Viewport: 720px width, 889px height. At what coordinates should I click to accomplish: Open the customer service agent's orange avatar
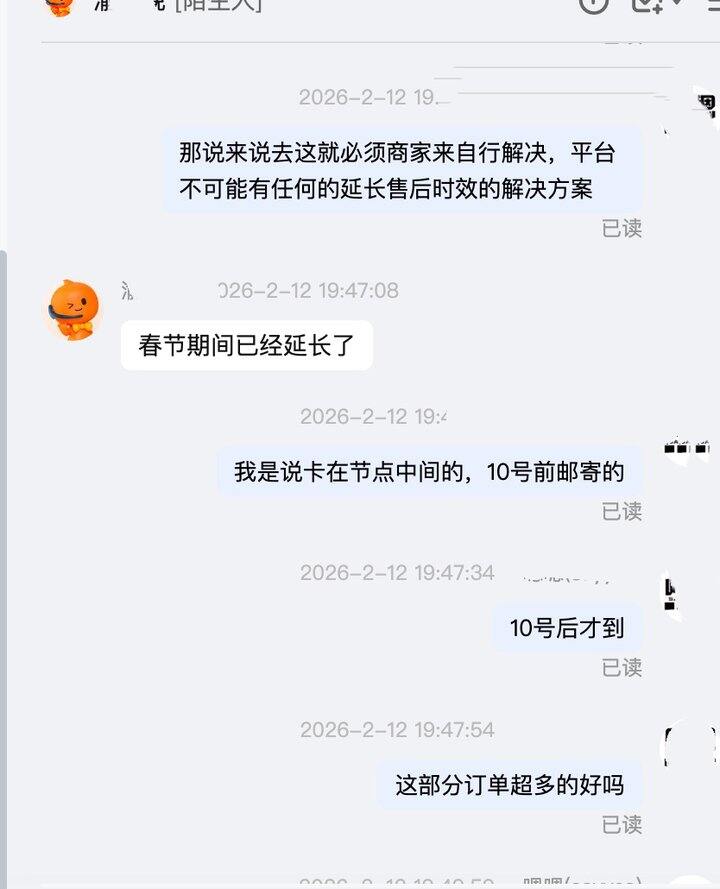point(73,310)
